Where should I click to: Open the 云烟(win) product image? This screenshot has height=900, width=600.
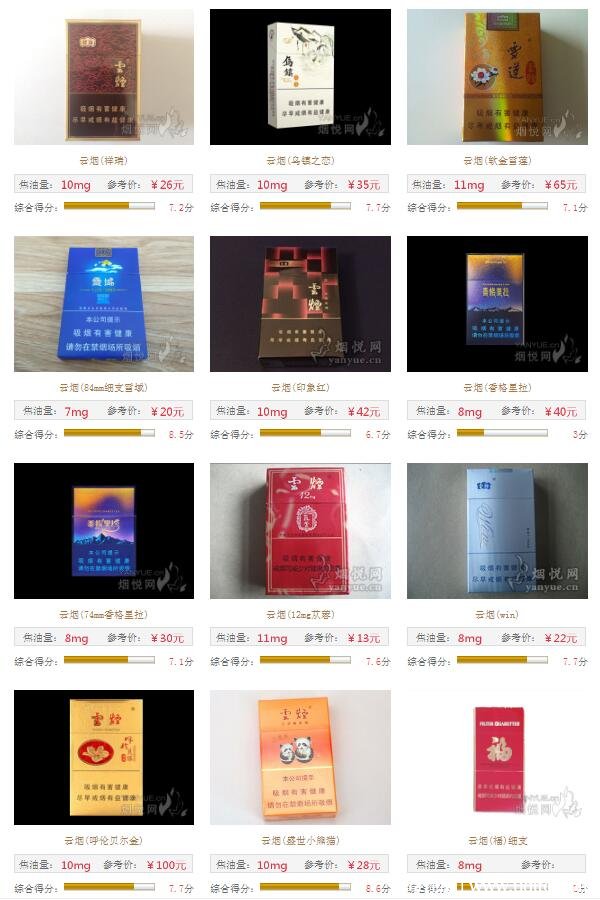(497, 531)
